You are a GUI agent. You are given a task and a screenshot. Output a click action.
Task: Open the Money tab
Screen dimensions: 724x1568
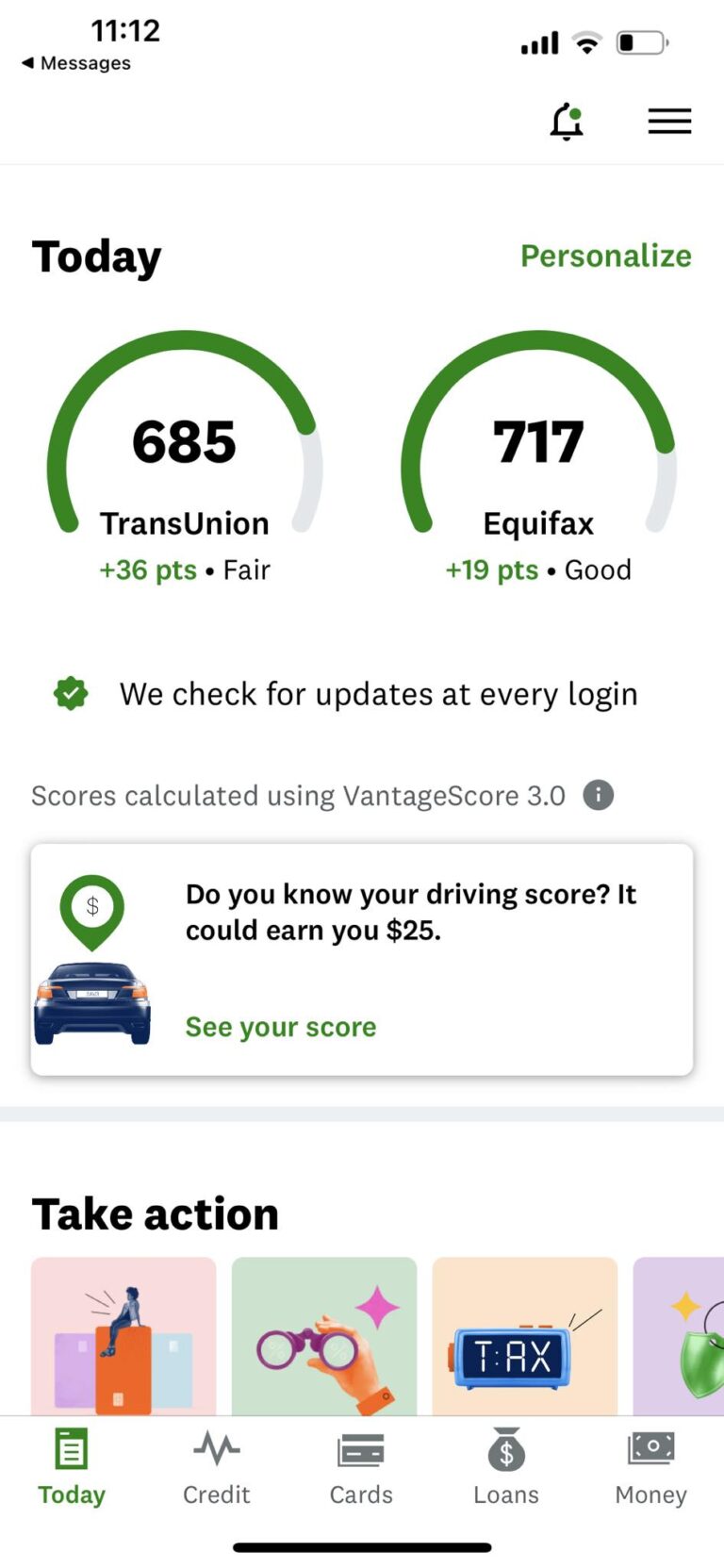click(x=650, y=1467)
